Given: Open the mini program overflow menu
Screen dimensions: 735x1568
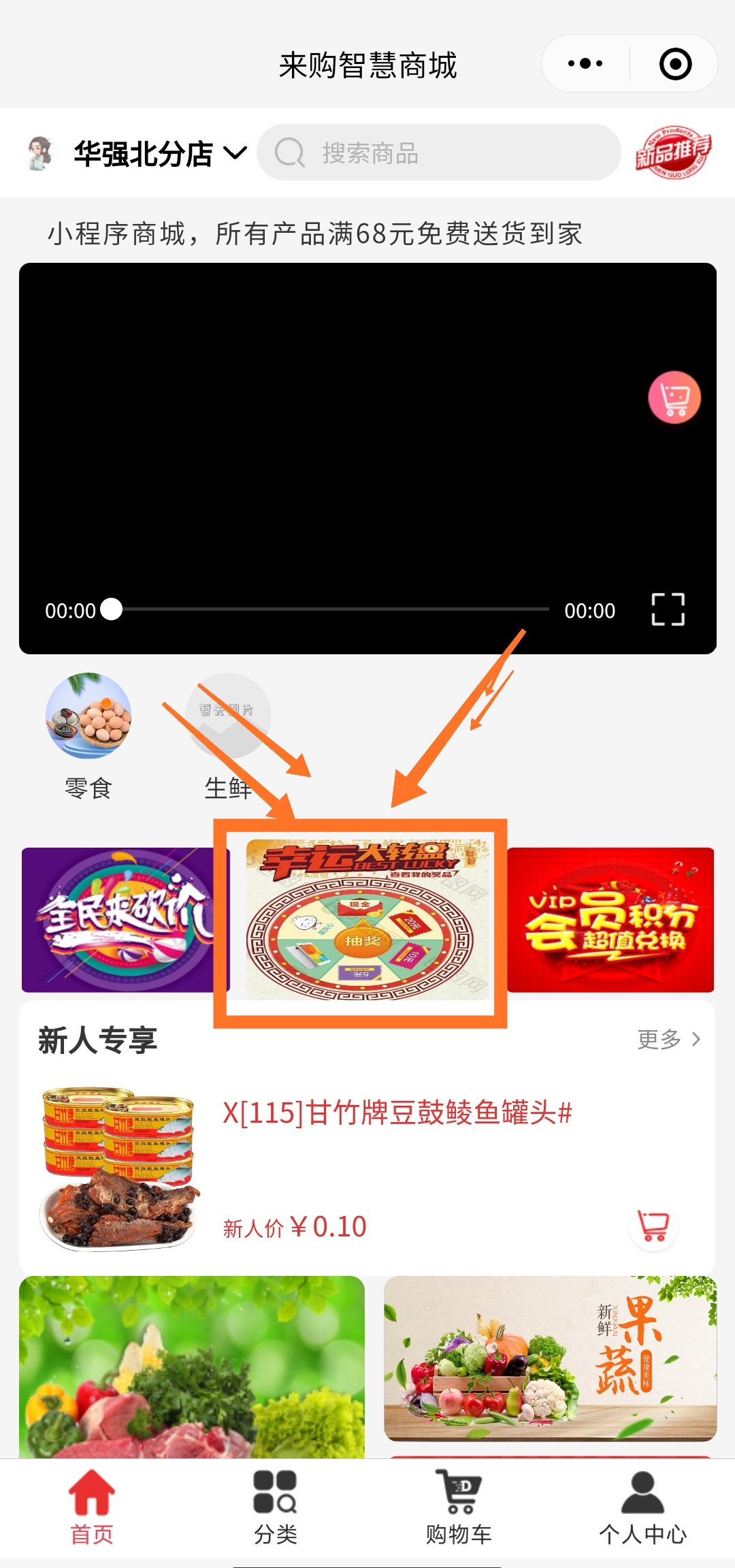Looking at the screenshot, I should click(585, 64).
